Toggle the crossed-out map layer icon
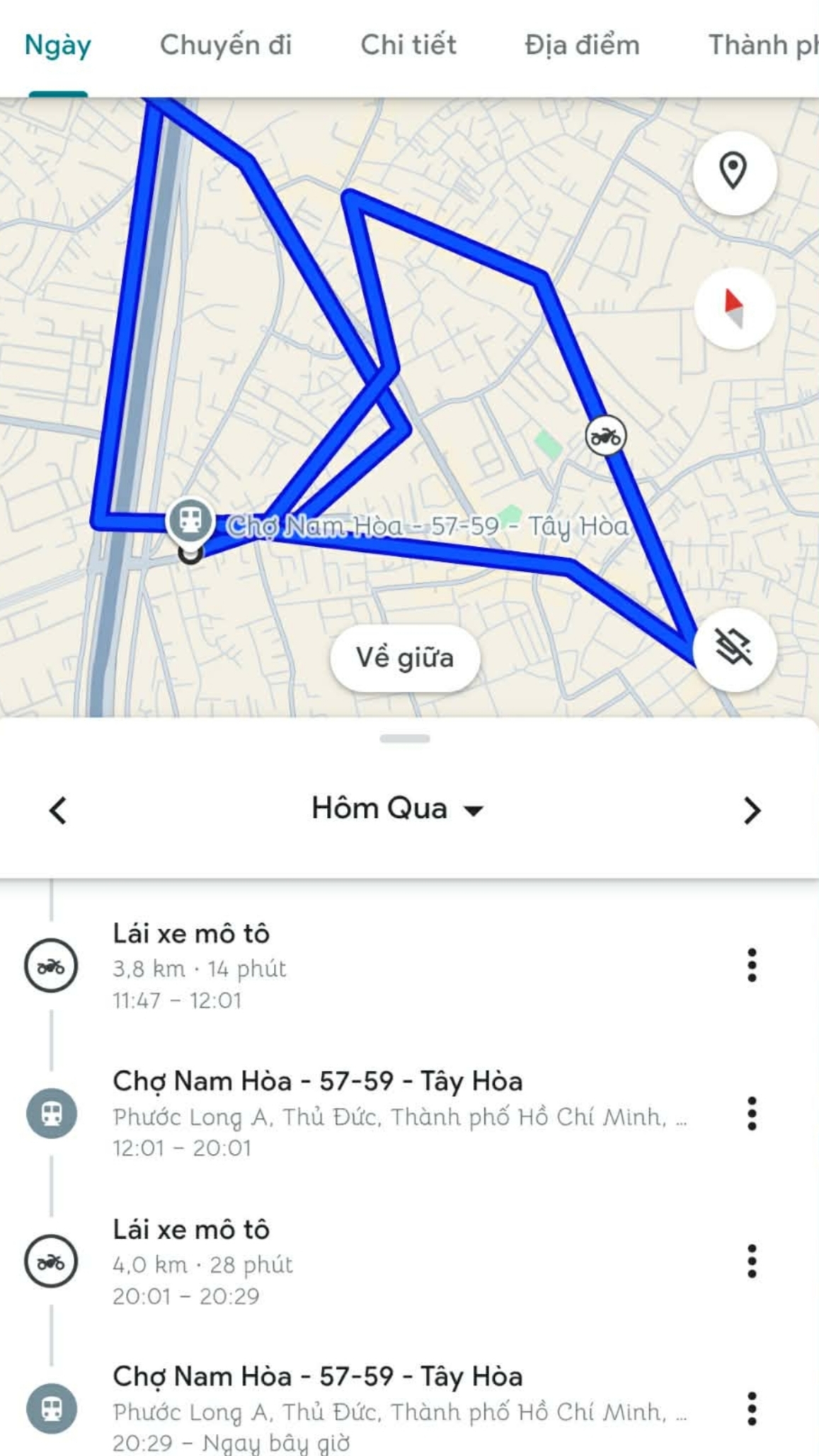This screenshot has width=819, height=1456. click(733, 648)
